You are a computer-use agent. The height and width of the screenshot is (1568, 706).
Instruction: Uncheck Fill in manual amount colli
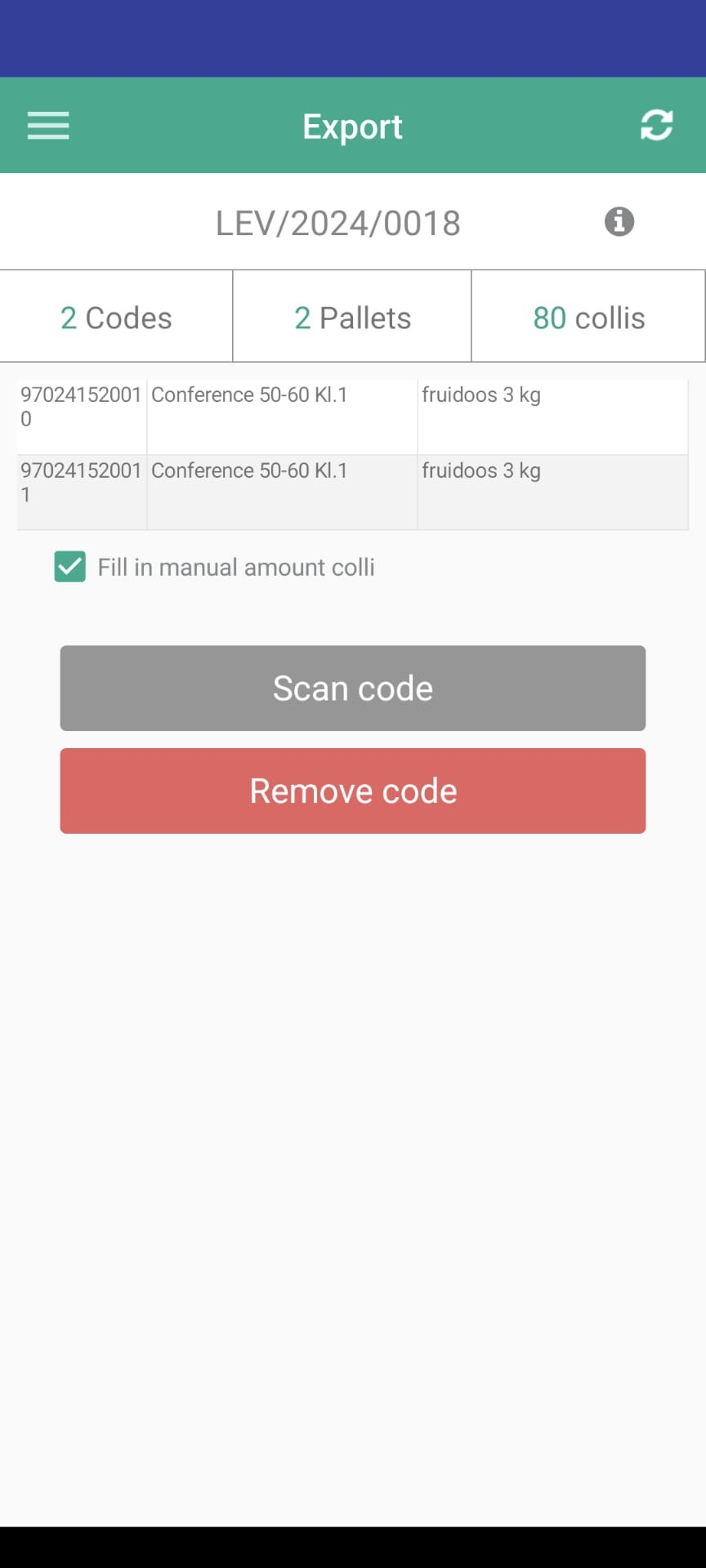(x=70, y=567)
